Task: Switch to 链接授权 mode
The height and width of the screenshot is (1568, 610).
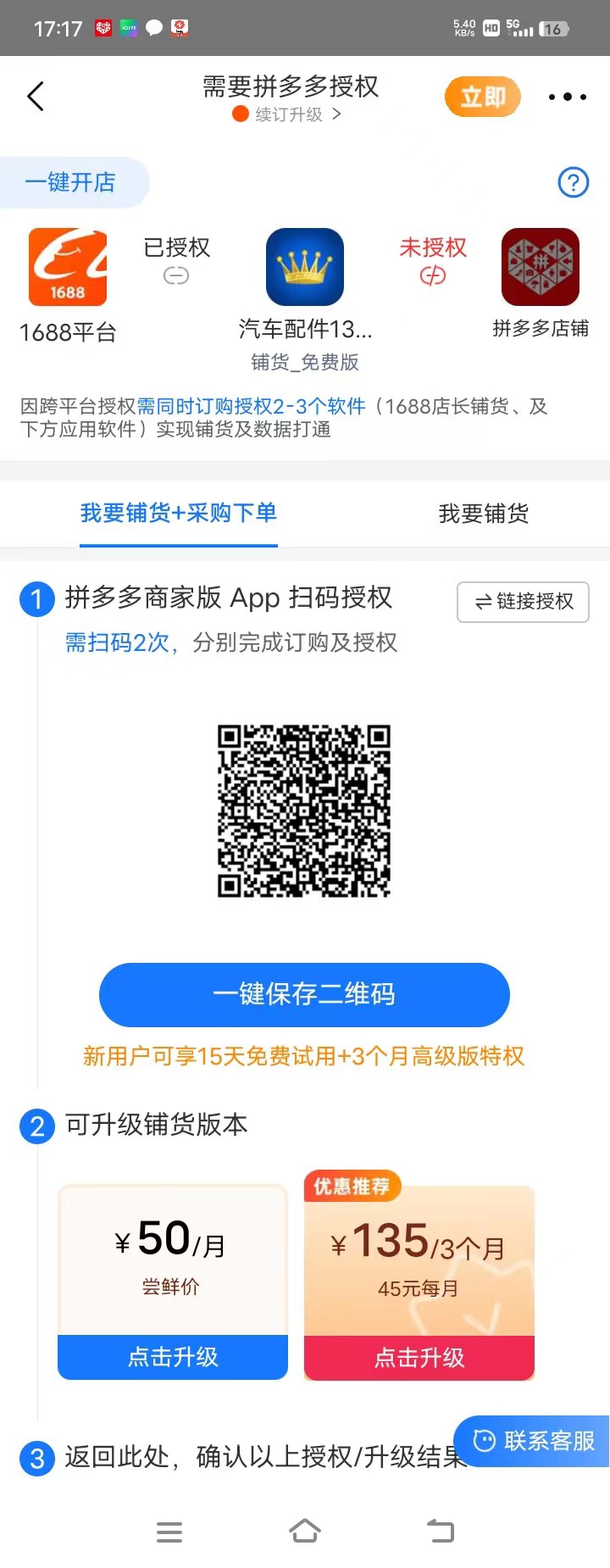Action: coord(523,602)
